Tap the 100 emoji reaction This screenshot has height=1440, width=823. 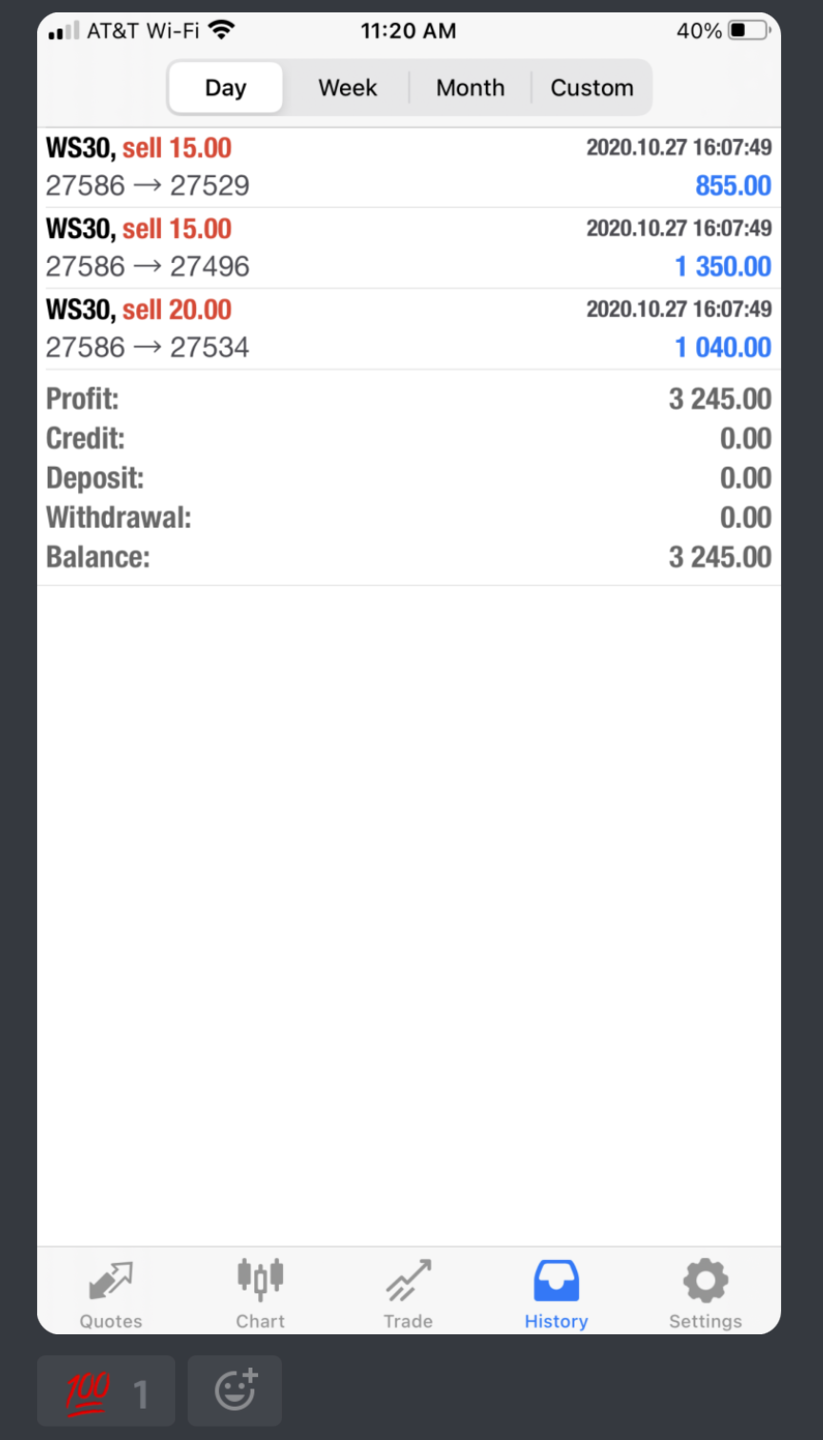tap(105, 1391)
